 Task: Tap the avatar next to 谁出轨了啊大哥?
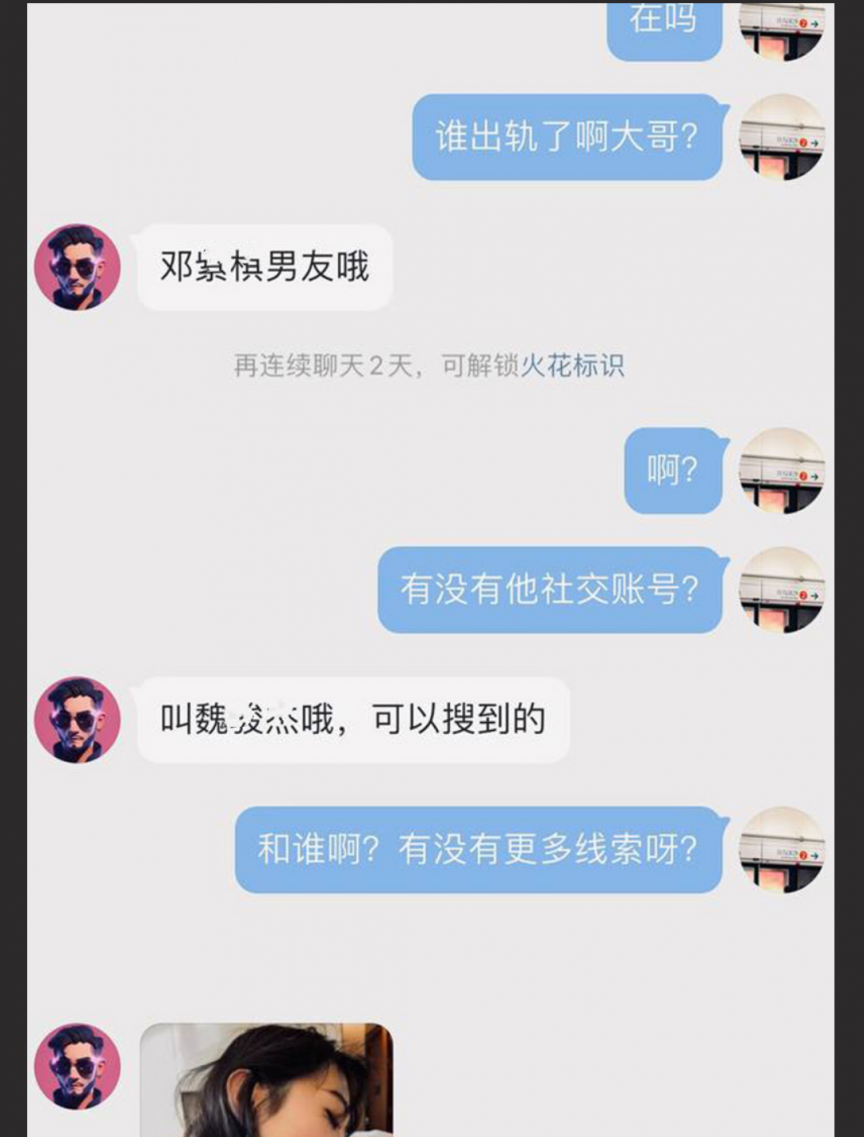781,138
